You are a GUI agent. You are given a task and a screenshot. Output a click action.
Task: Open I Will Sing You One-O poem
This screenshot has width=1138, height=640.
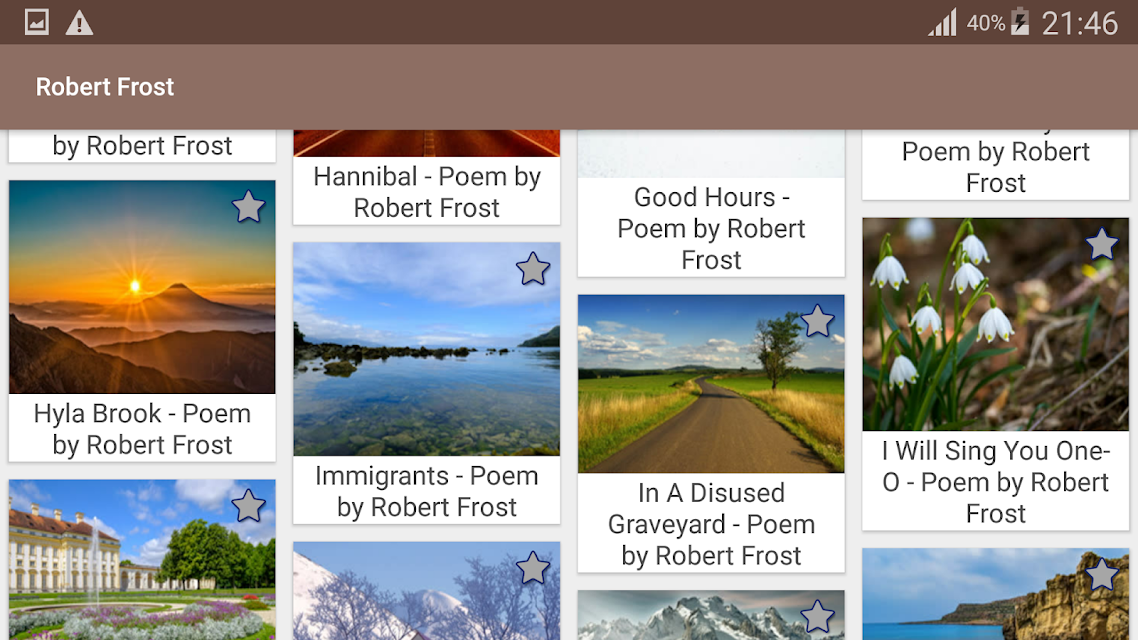(x=996, y=374)
